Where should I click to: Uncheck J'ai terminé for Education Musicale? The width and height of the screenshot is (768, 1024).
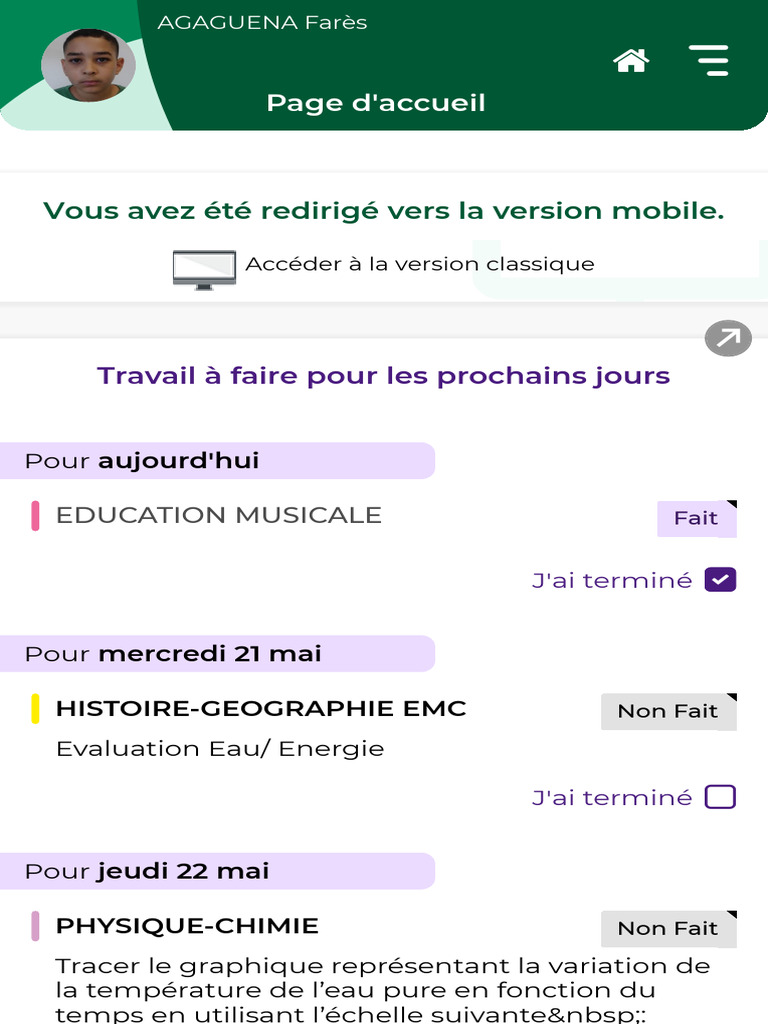(x=720, y=580)
